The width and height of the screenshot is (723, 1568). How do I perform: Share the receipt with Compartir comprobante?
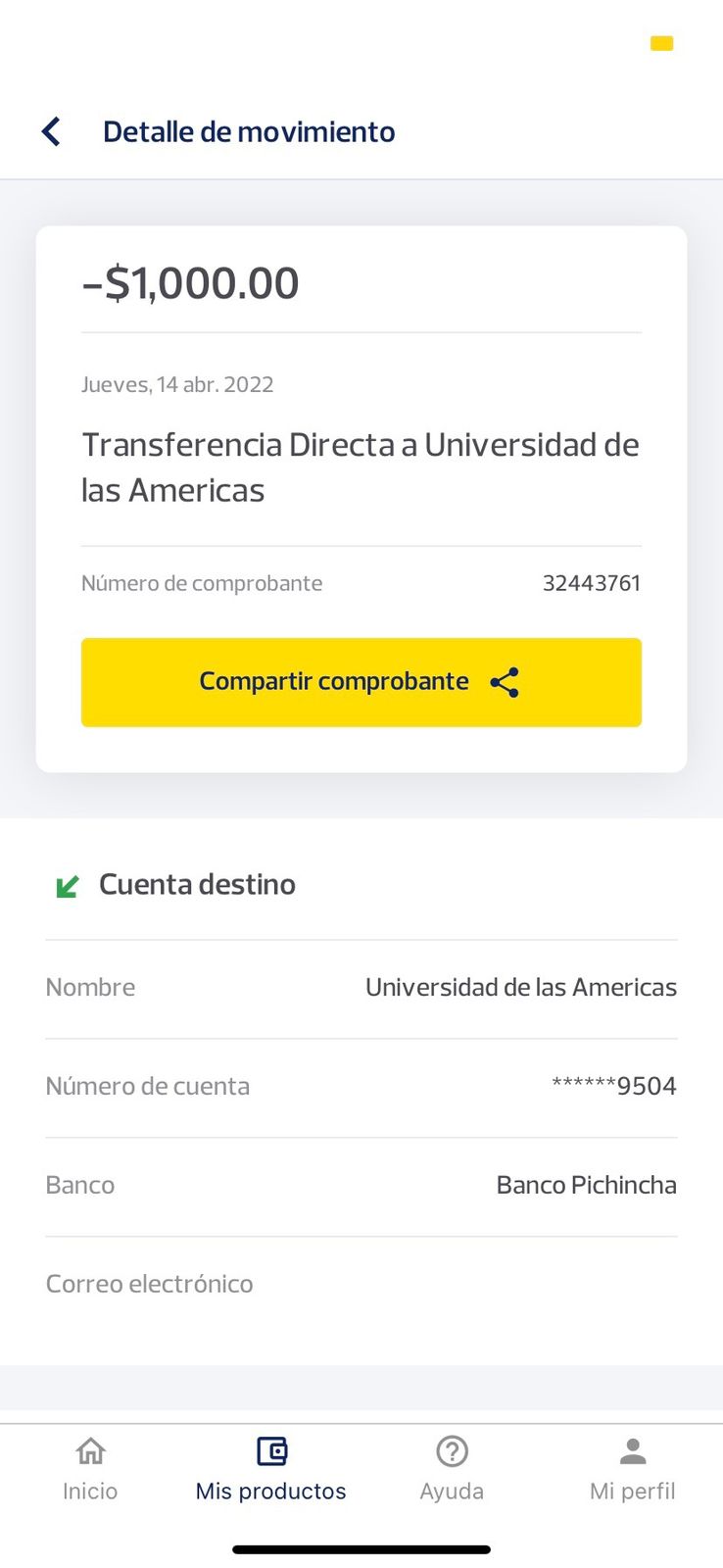[361, 682]
